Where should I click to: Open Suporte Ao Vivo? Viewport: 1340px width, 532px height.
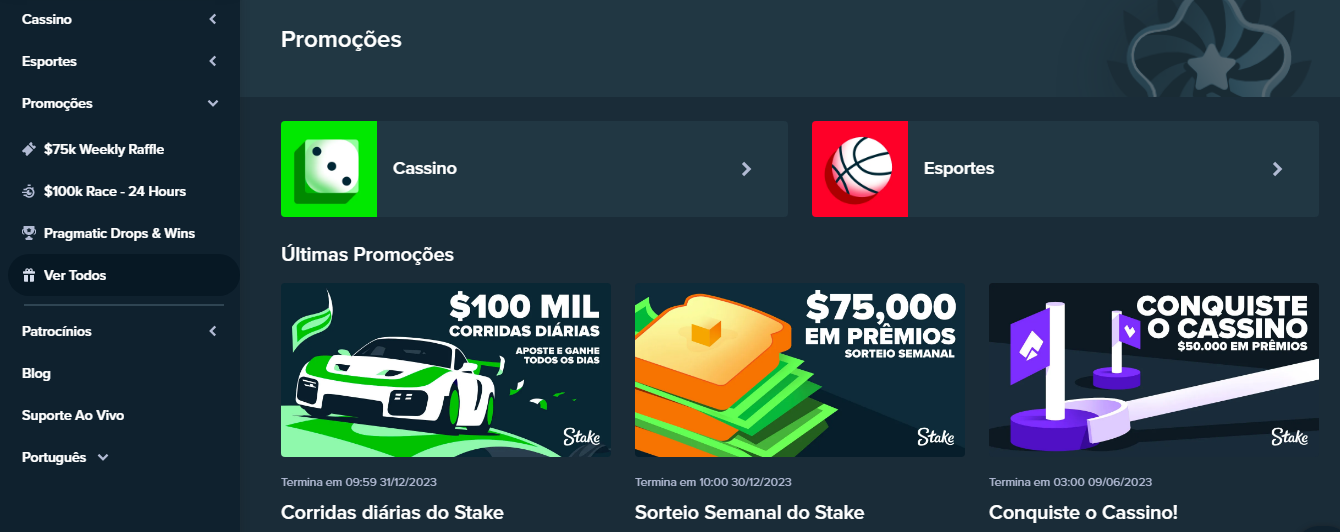(73, 415)
